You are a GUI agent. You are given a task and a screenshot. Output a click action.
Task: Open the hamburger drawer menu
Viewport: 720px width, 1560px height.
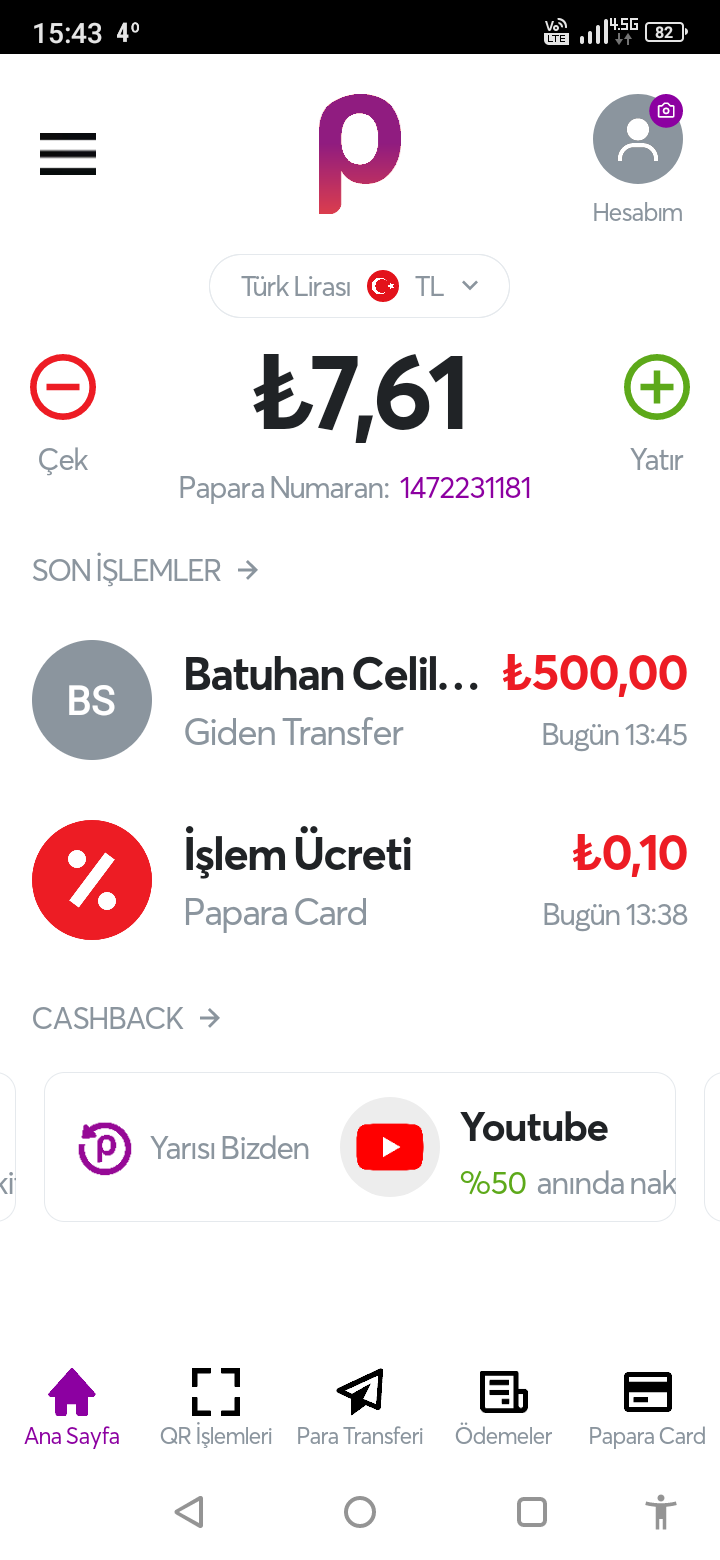[x=68, y=154]
